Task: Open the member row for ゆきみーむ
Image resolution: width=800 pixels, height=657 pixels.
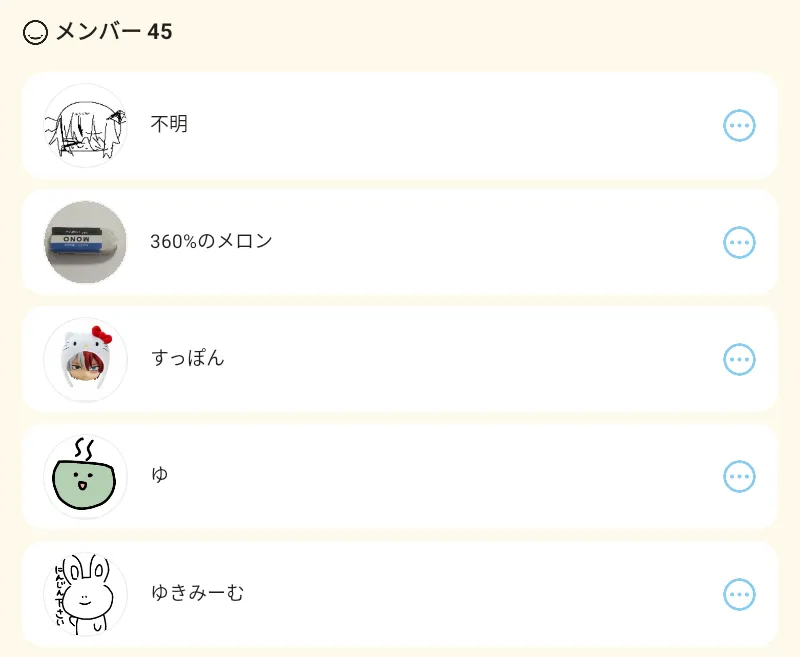Action: (400, 594)
